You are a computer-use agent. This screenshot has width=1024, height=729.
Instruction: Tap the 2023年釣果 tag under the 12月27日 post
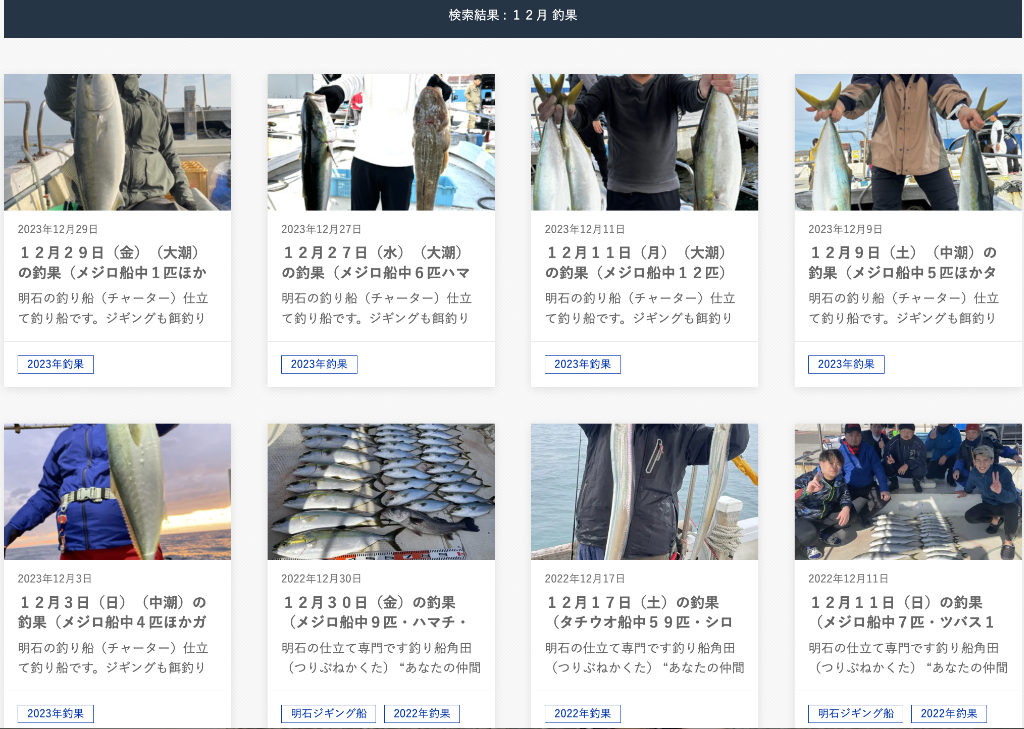pos(319,364)
